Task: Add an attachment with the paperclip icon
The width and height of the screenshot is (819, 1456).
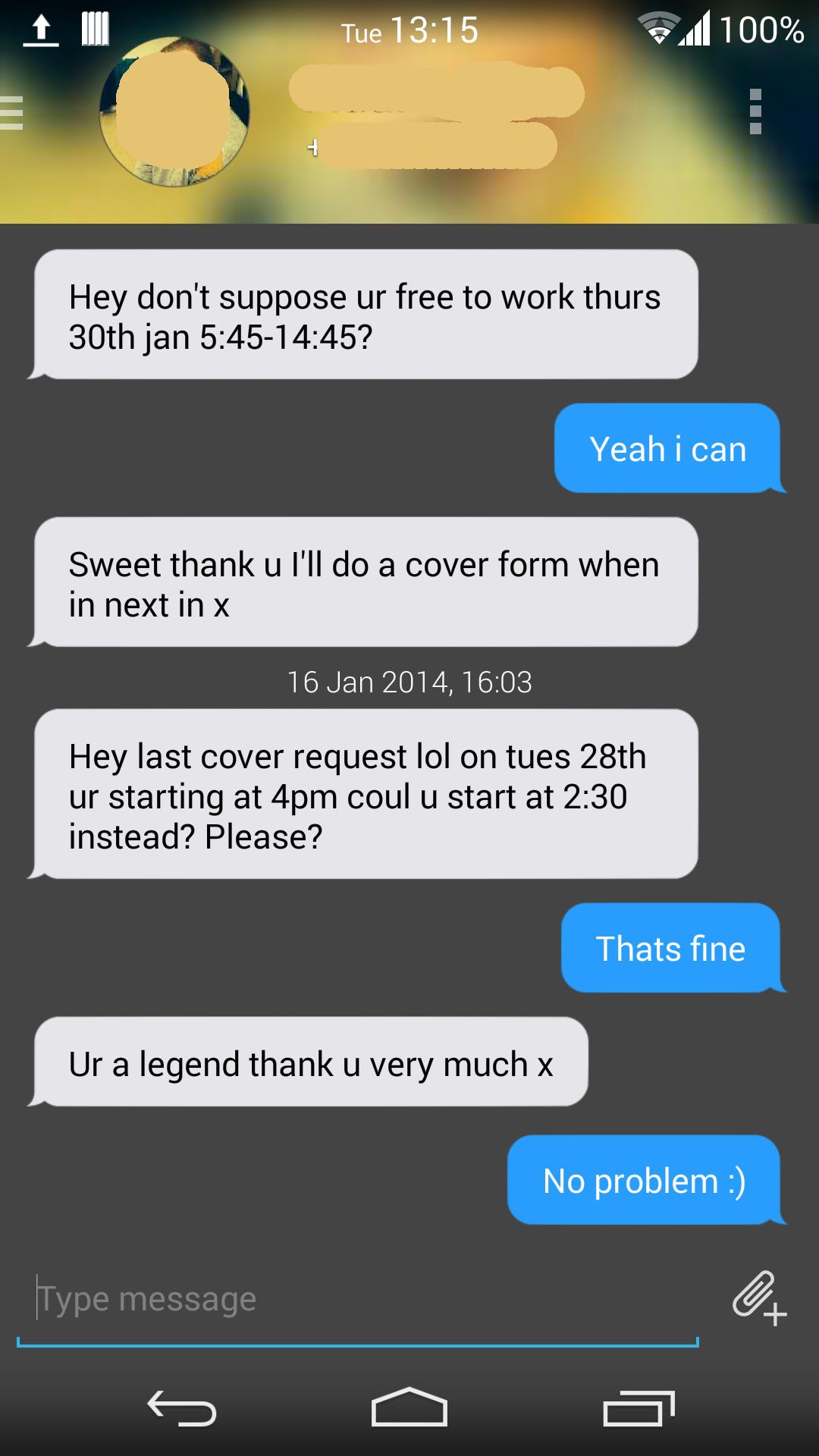Action: 758,1298
